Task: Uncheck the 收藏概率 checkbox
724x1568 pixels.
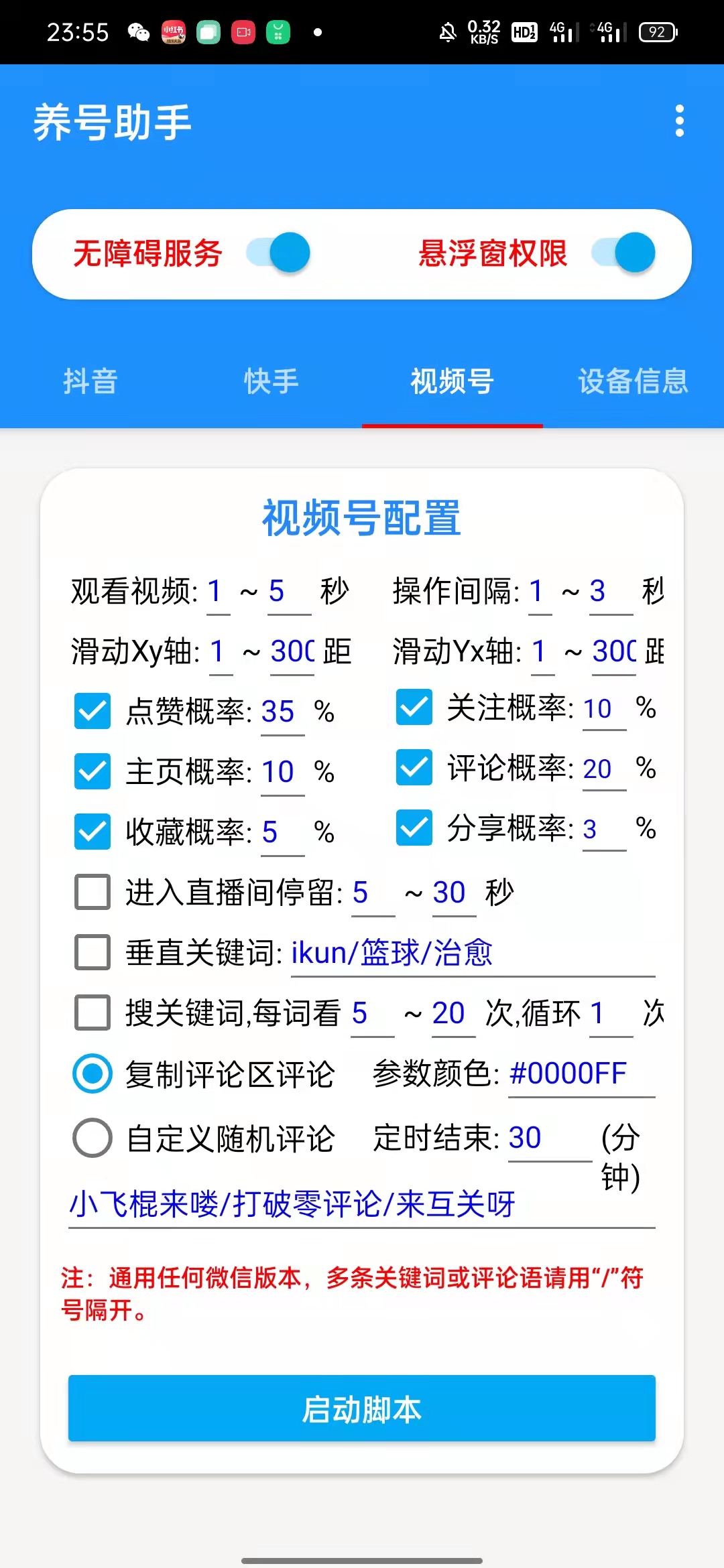Action: [92, 832]
